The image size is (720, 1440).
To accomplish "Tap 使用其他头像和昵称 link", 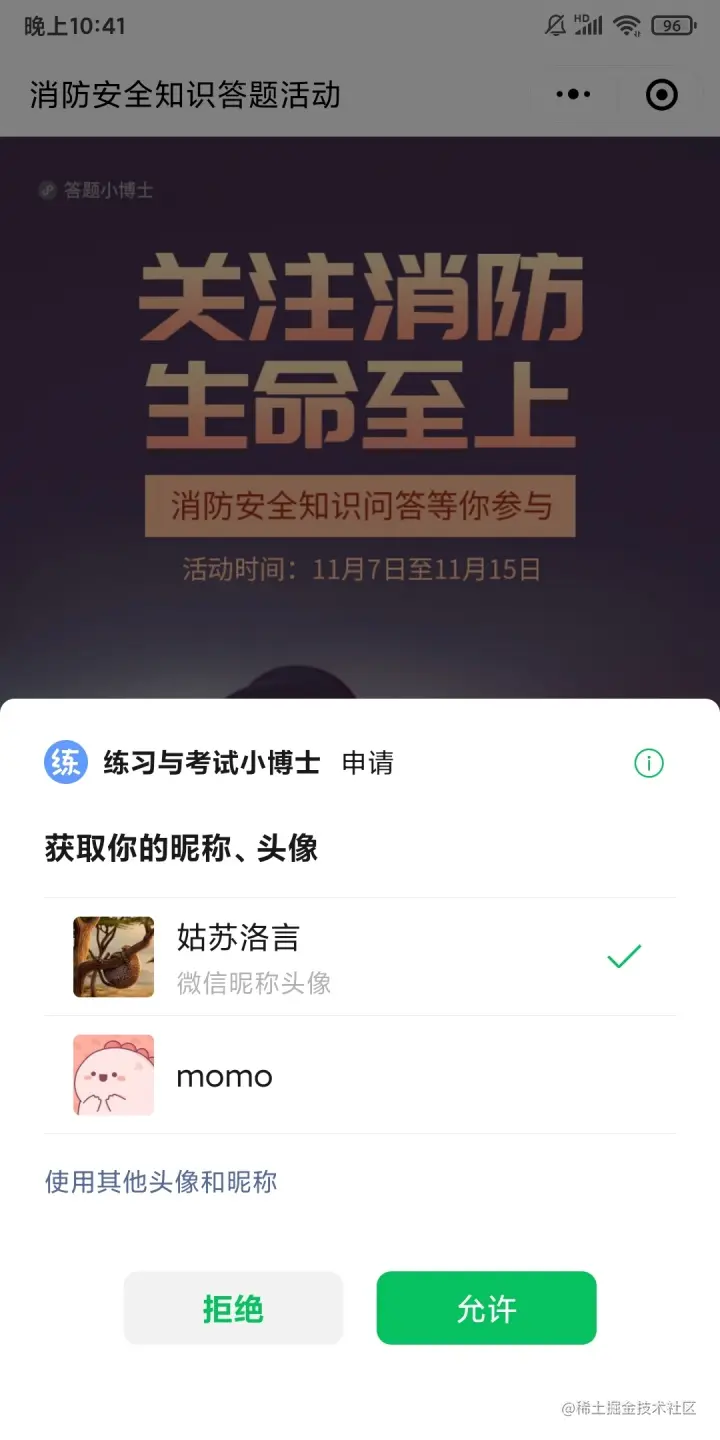I will (161, 1182).
